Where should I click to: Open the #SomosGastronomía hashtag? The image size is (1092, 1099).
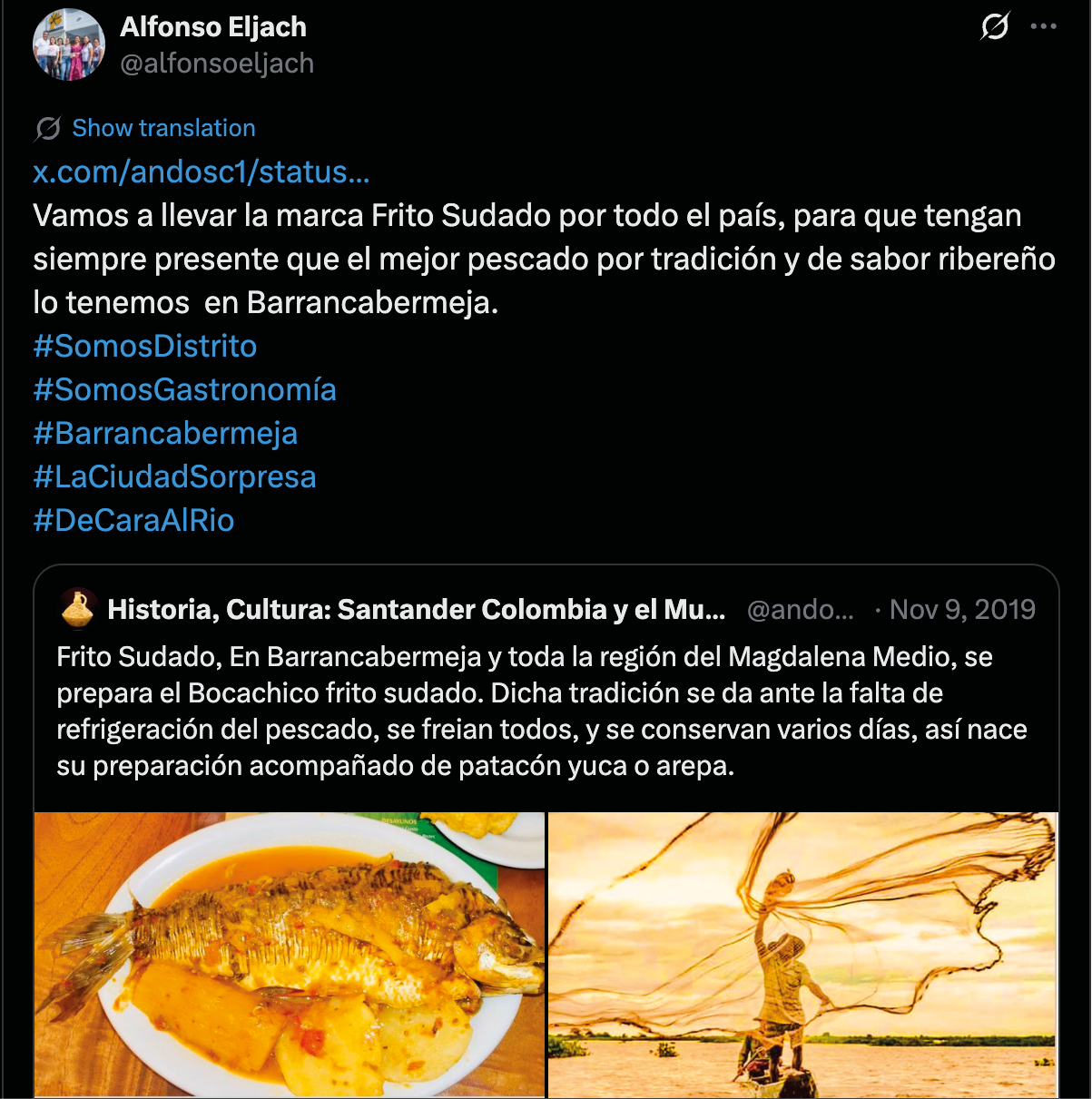185,389
